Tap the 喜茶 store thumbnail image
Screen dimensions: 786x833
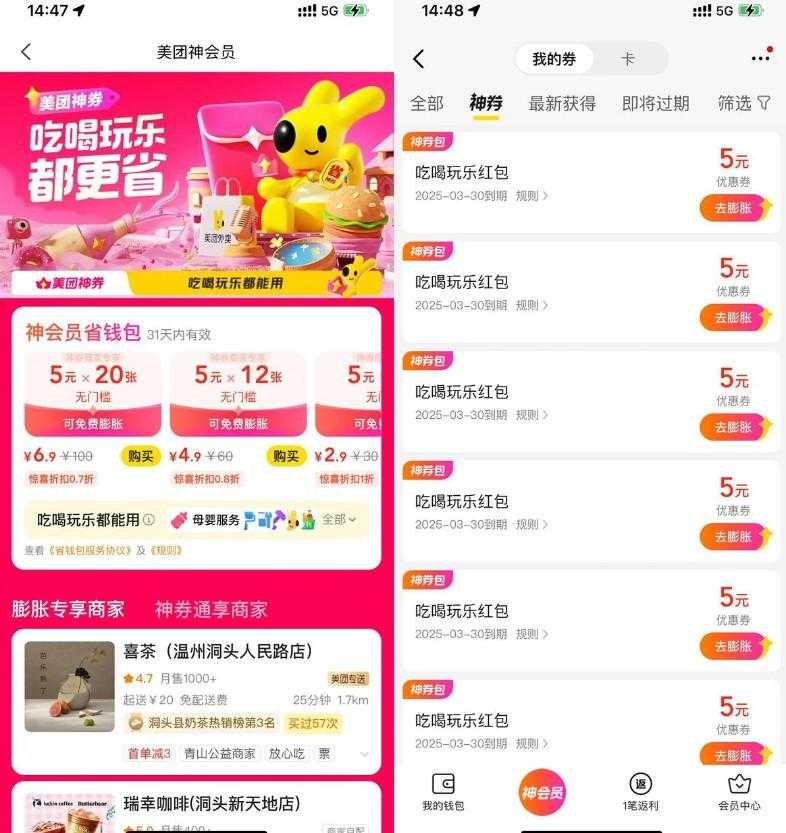pyautogui.click(x=70, y=687)
